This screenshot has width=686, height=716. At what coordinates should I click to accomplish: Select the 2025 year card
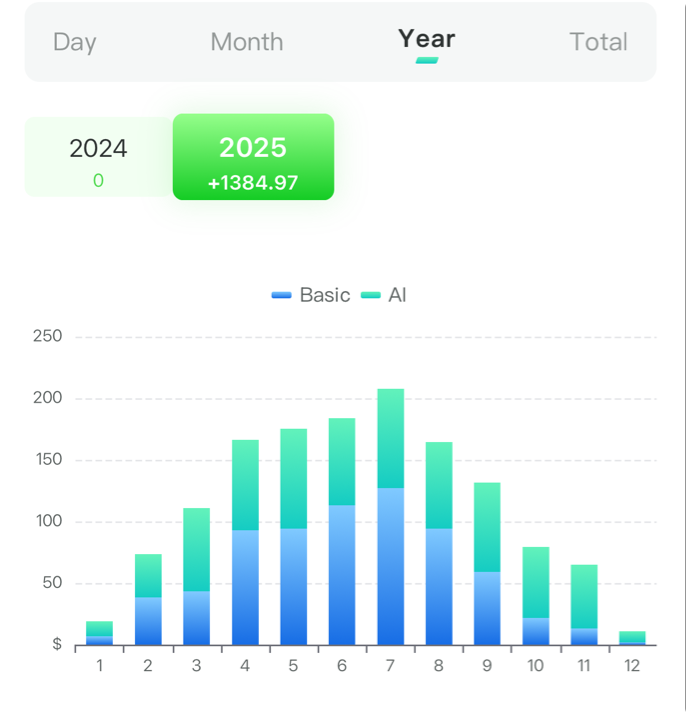(253, 158)
